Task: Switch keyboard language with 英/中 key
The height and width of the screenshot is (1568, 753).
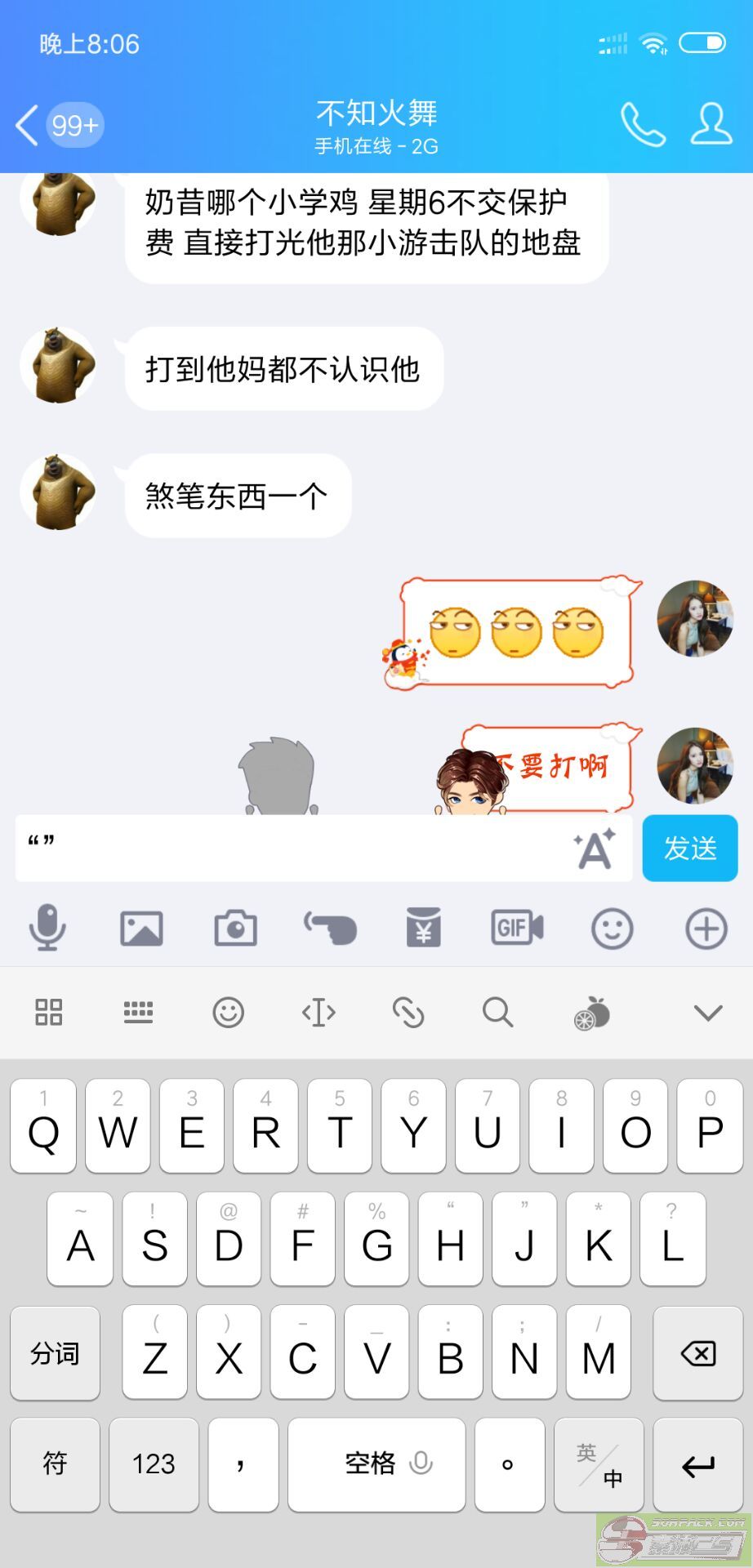Action: [599, 1465]
